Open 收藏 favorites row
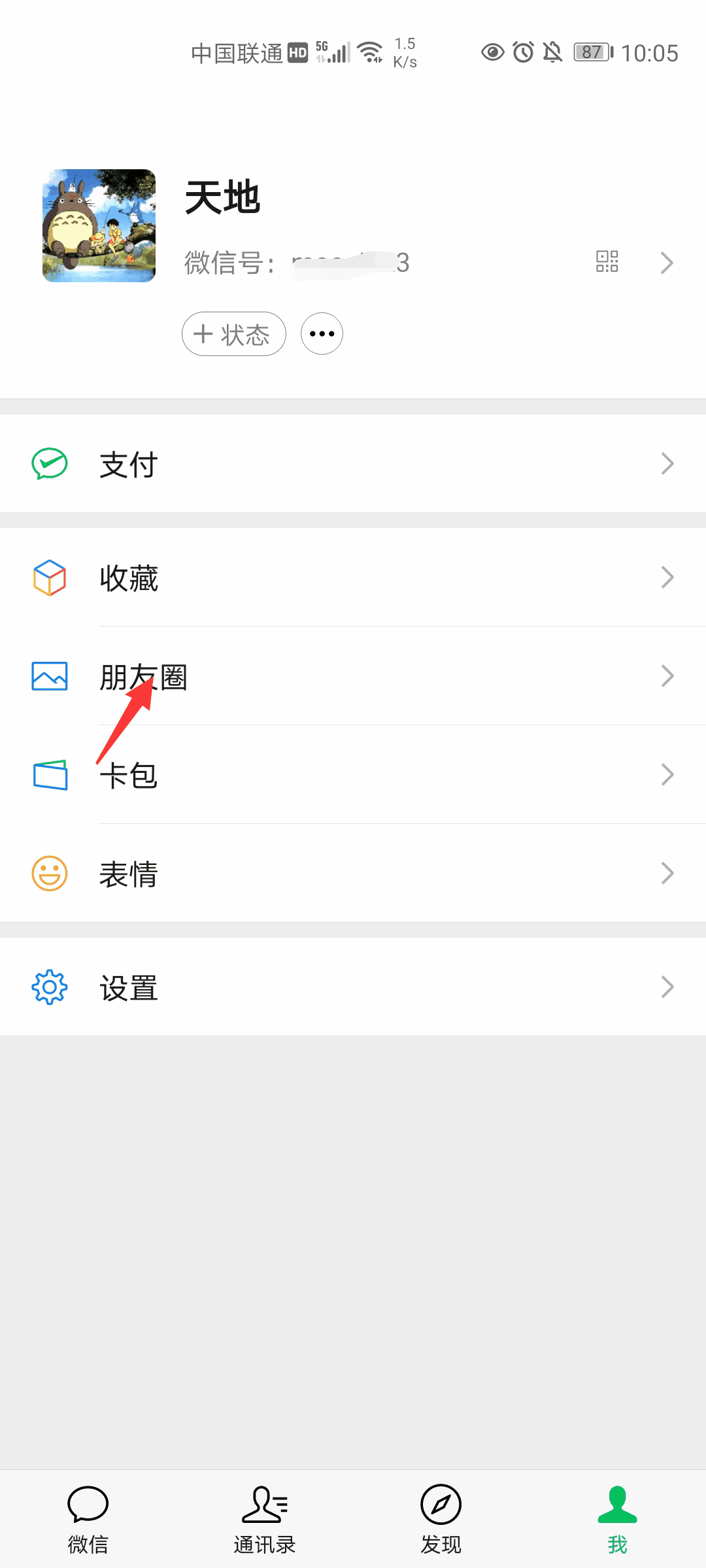This screenshot has height=1568, width=706. [353, 578]
